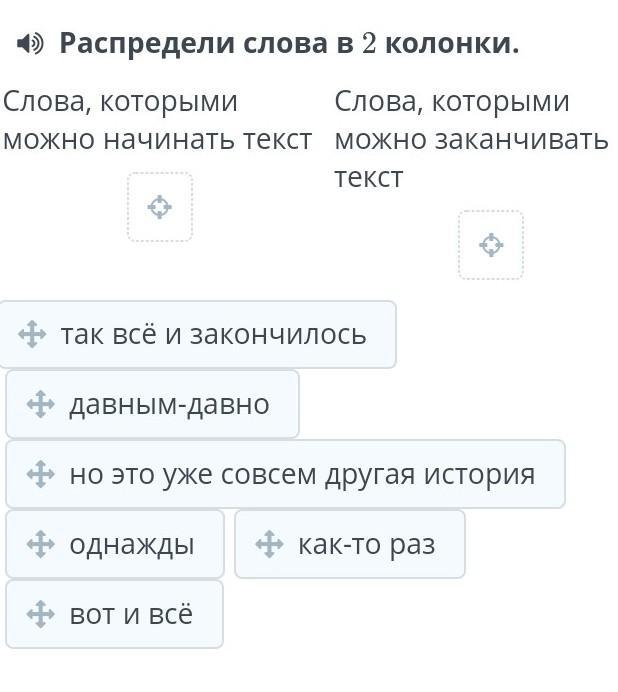Select the phrase "вот и всё"
This screenshot has height=692, width=618.
coord(115,614)
